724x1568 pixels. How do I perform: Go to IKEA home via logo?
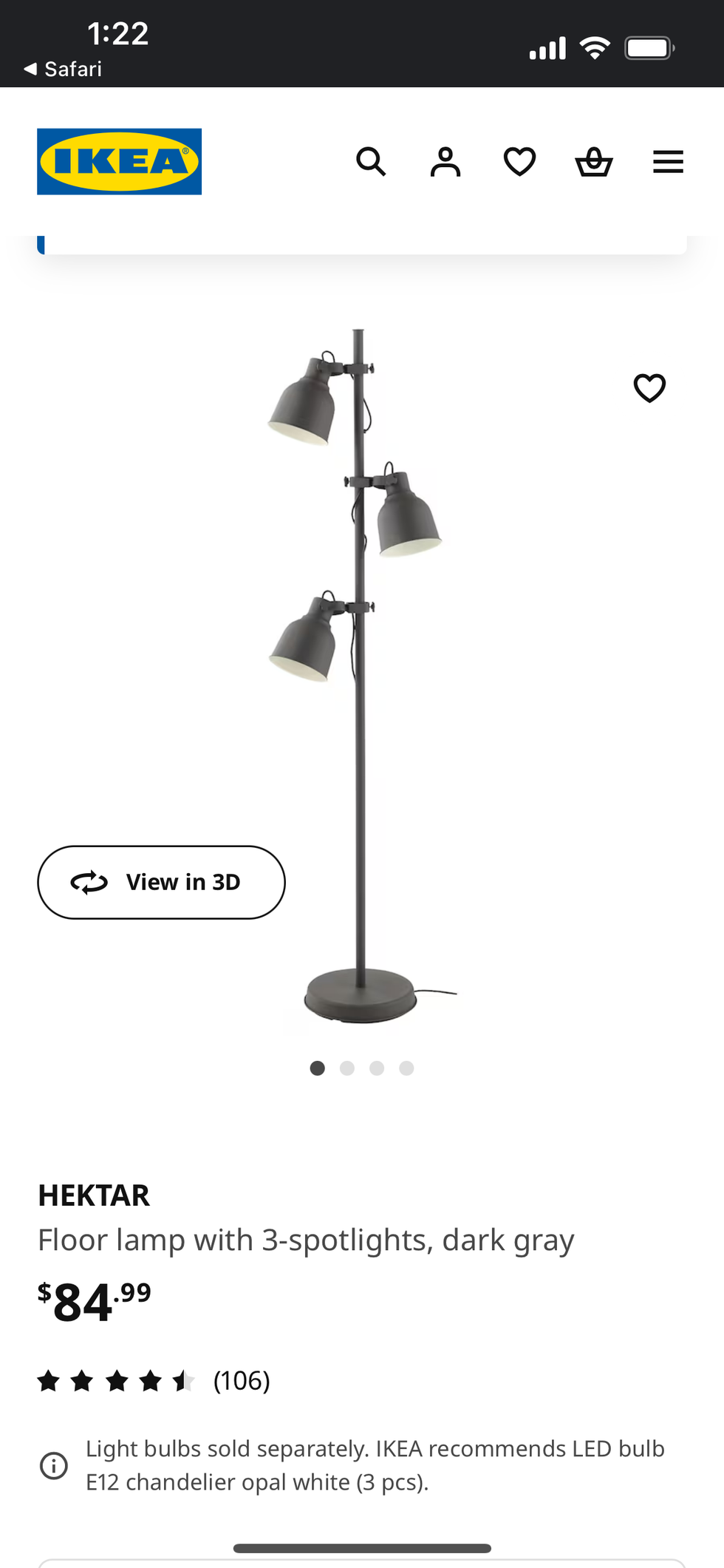click(119, 161)
